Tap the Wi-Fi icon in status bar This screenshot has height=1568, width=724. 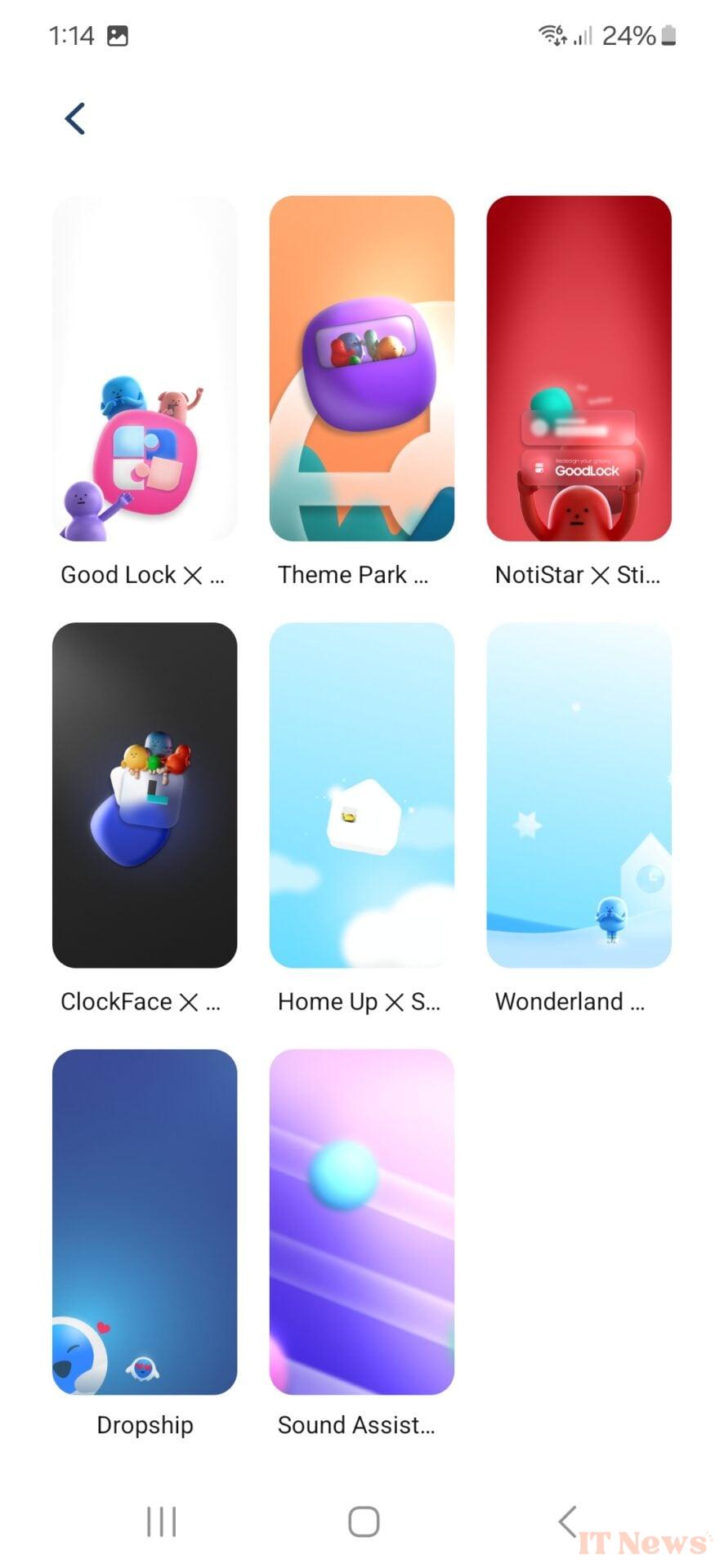tap(552, 35)
